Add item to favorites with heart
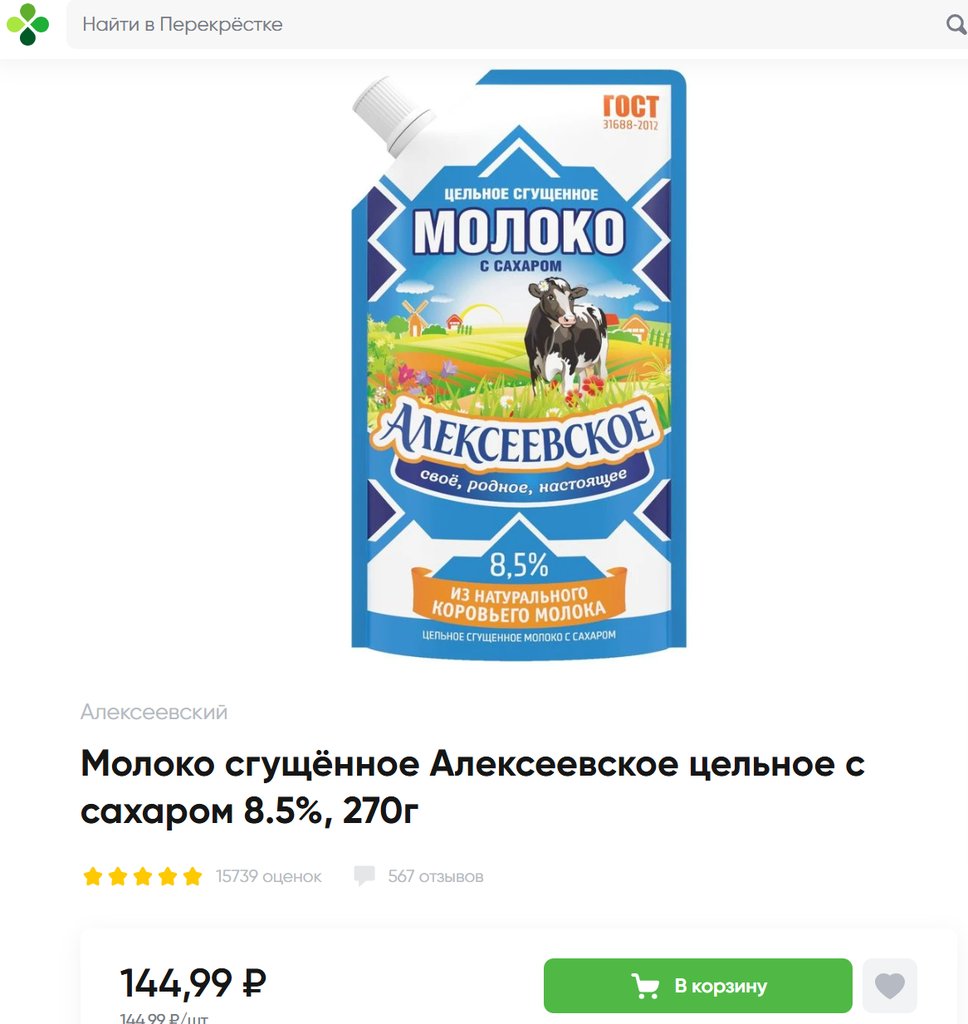968x1024 pixels. [x=889, y=986]
